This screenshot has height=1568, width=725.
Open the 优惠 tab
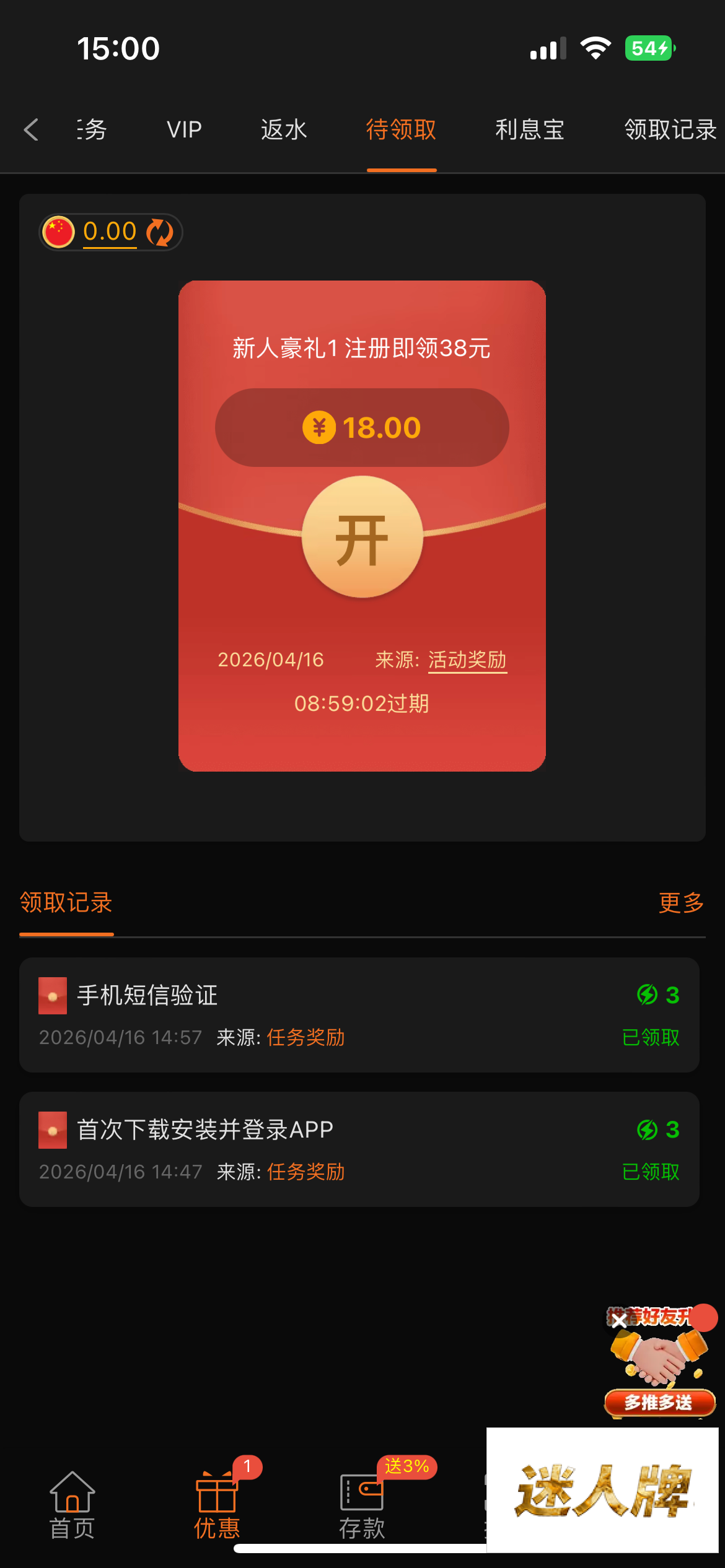(217, 1505)
